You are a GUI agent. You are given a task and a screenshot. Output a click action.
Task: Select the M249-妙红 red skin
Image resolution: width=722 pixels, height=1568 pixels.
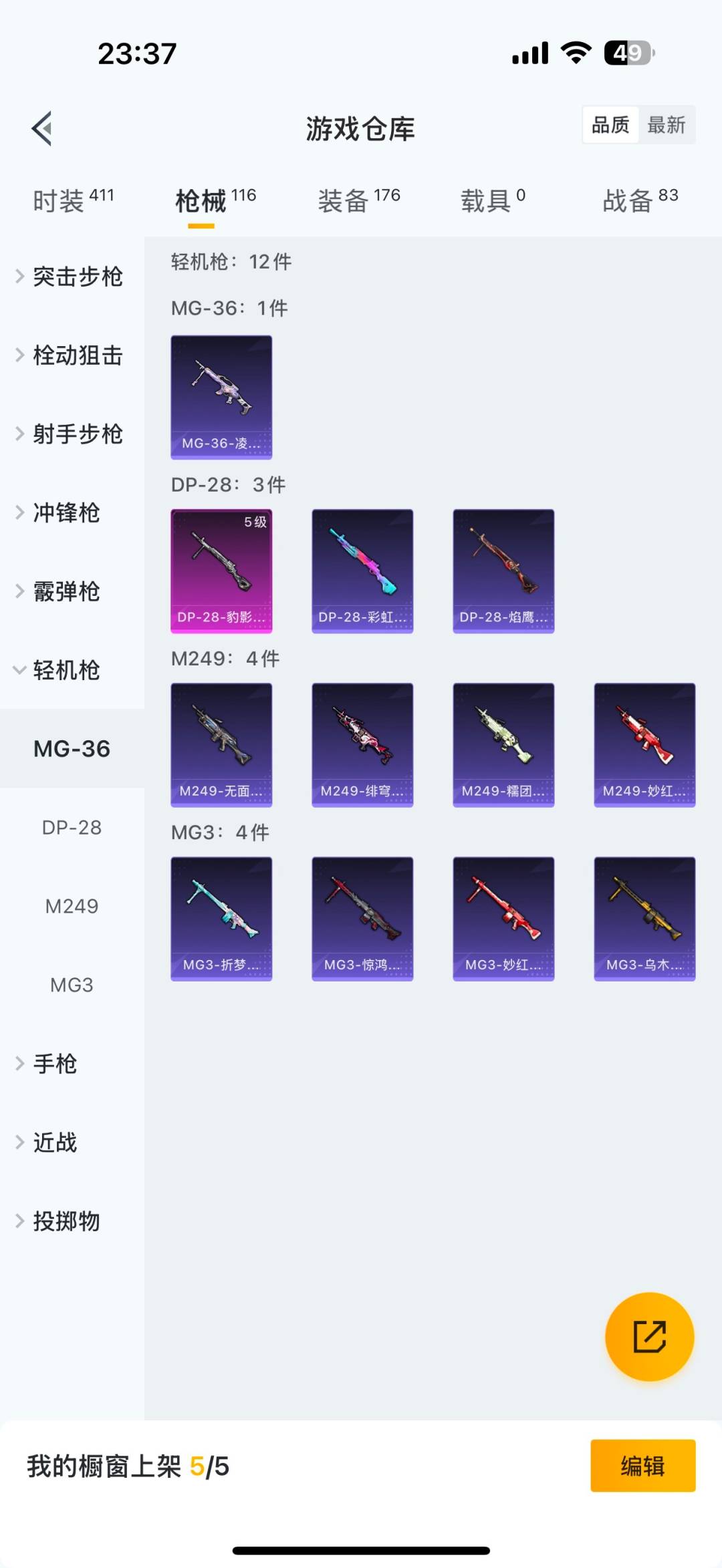point(644,742)
